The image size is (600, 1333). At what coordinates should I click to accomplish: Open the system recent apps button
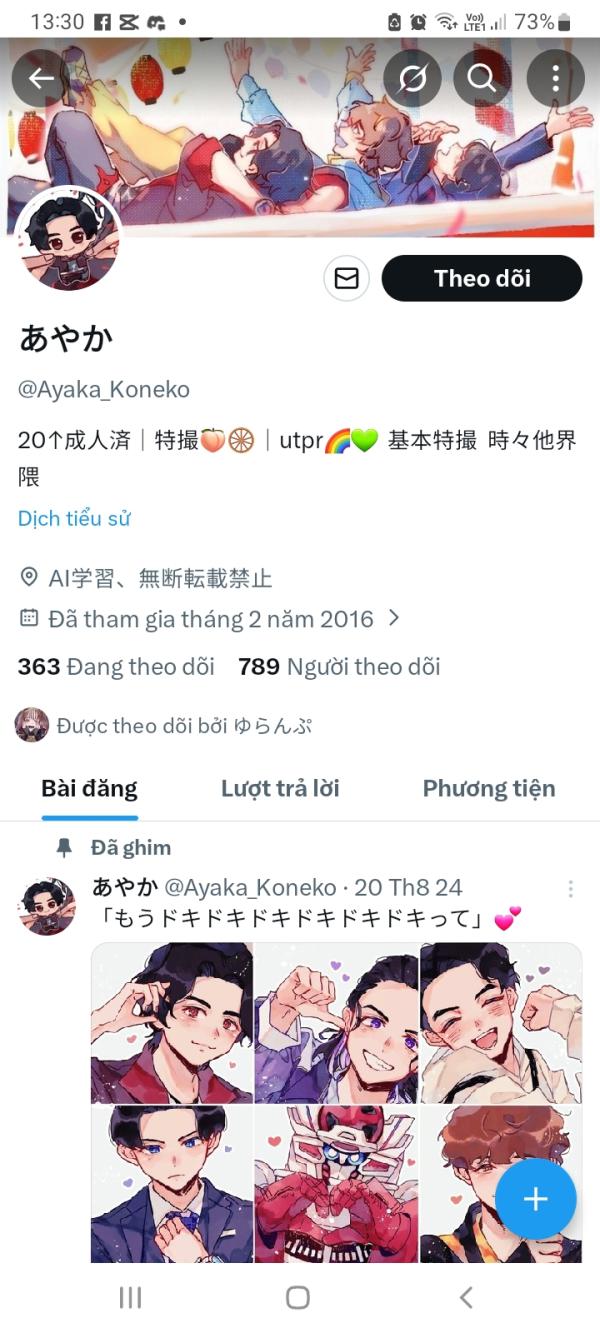pos(130,1297)
